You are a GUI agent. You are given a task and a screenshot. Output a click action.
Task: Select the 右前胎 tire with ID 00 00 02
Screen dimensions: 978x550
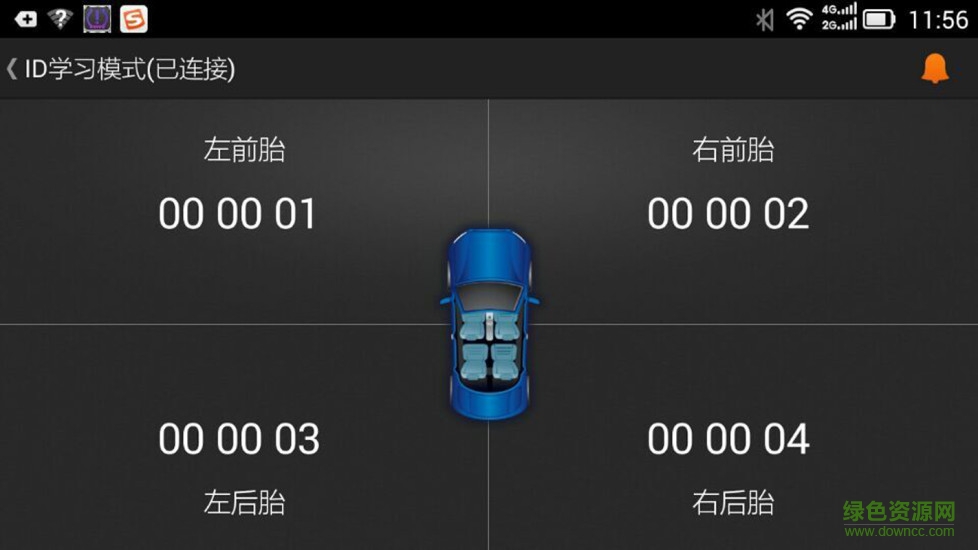coord(728,214)
